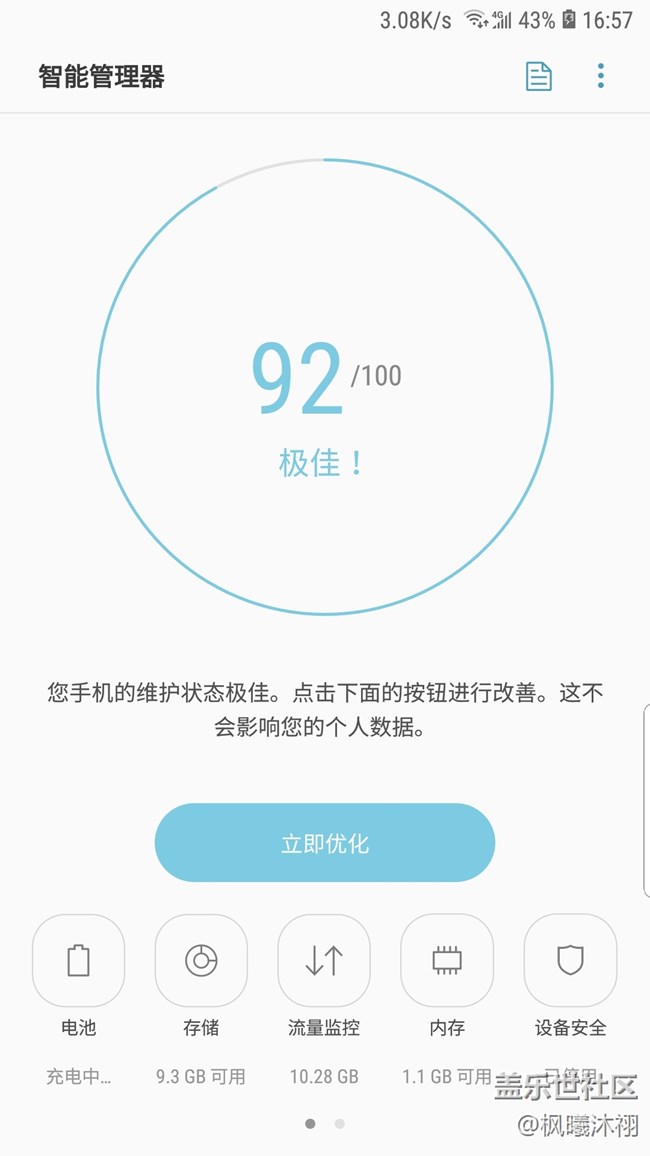The height and width of the screenshot is (1156, 650).
Task: Open the document report icon
Action: pyautogui.click(x=539, y=77)
